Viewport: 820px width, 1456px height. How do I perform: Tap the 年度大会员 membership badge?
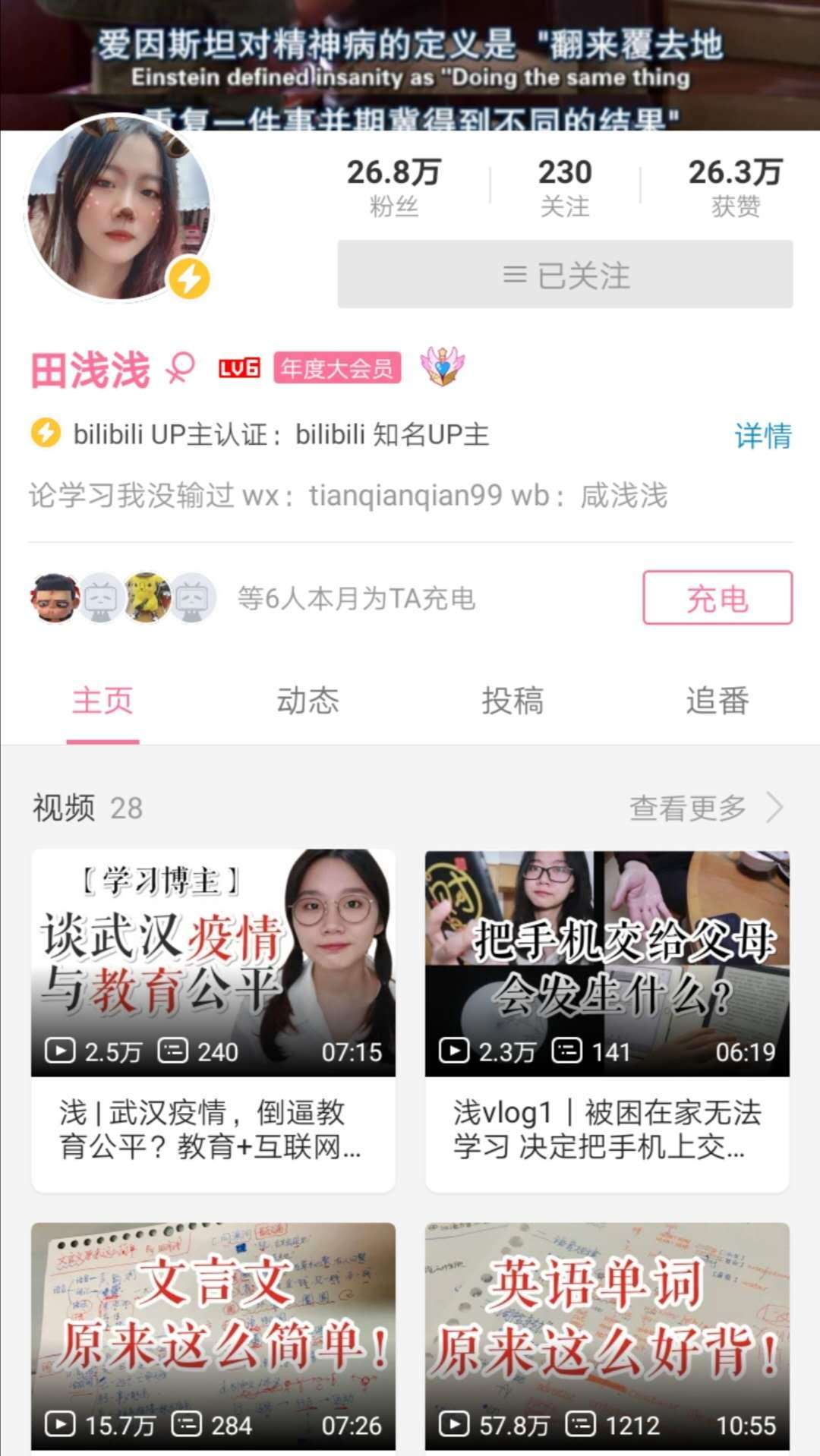coord(336,368)
